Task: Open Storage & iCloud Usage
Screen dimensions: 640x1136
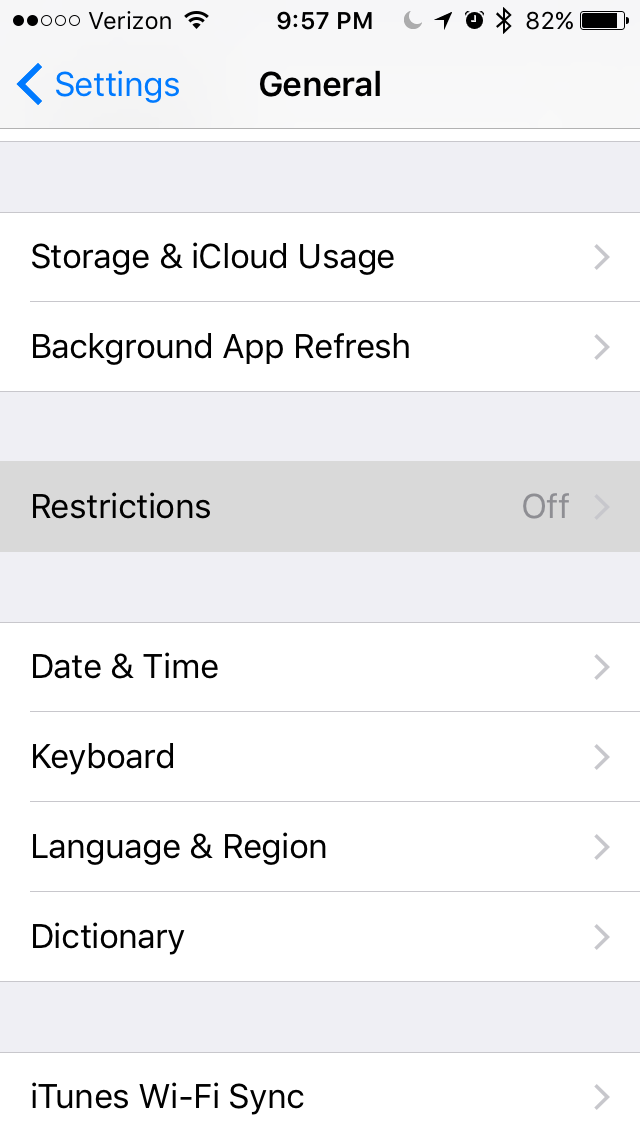Action: [320, 257]
